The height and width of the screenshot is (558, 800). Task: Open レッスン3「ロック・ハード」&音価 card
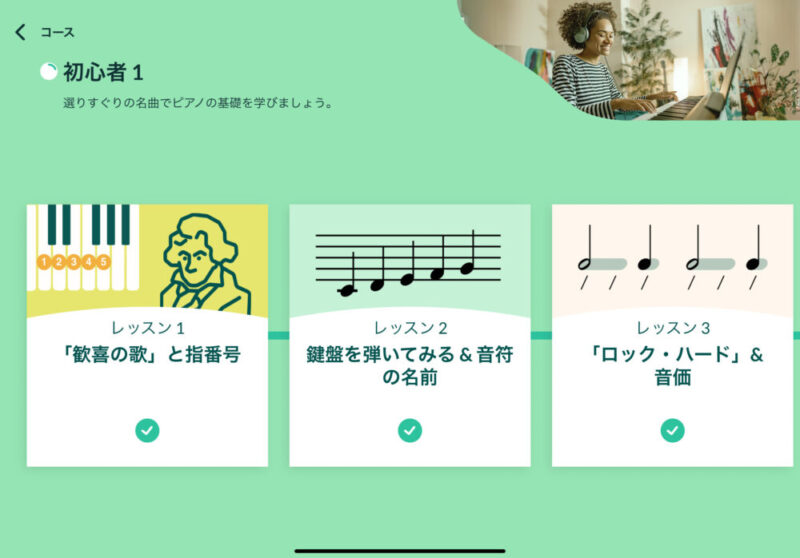(x=672, y=335)
